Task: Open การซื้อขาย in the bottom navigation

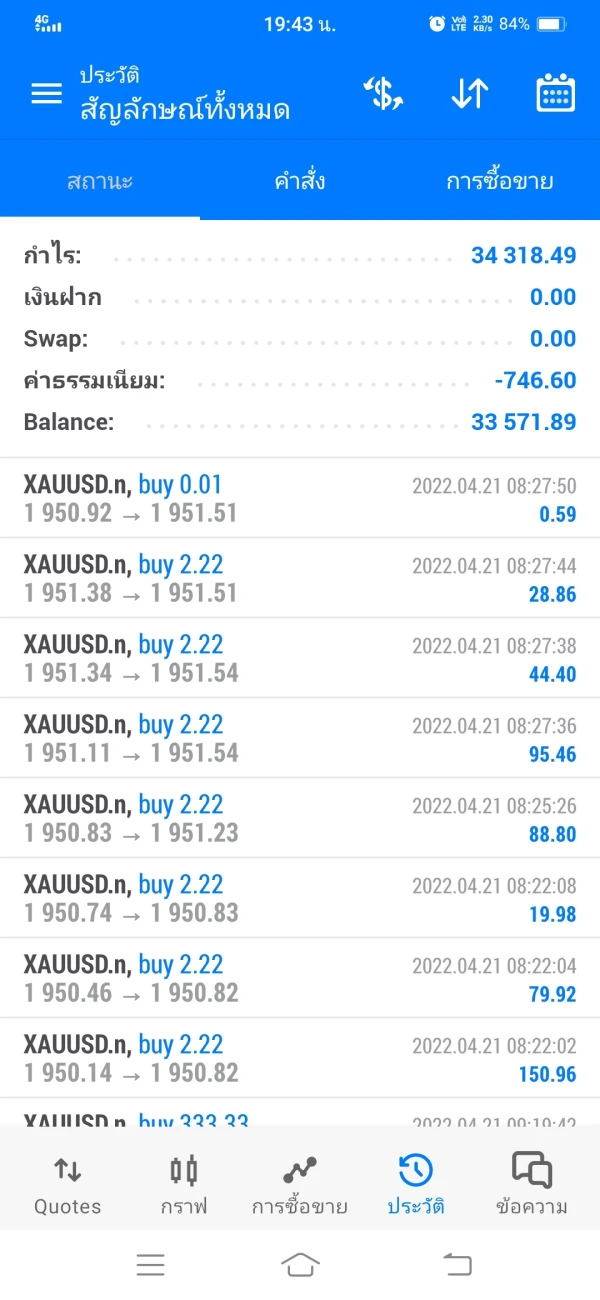Action: point(300,1184)
